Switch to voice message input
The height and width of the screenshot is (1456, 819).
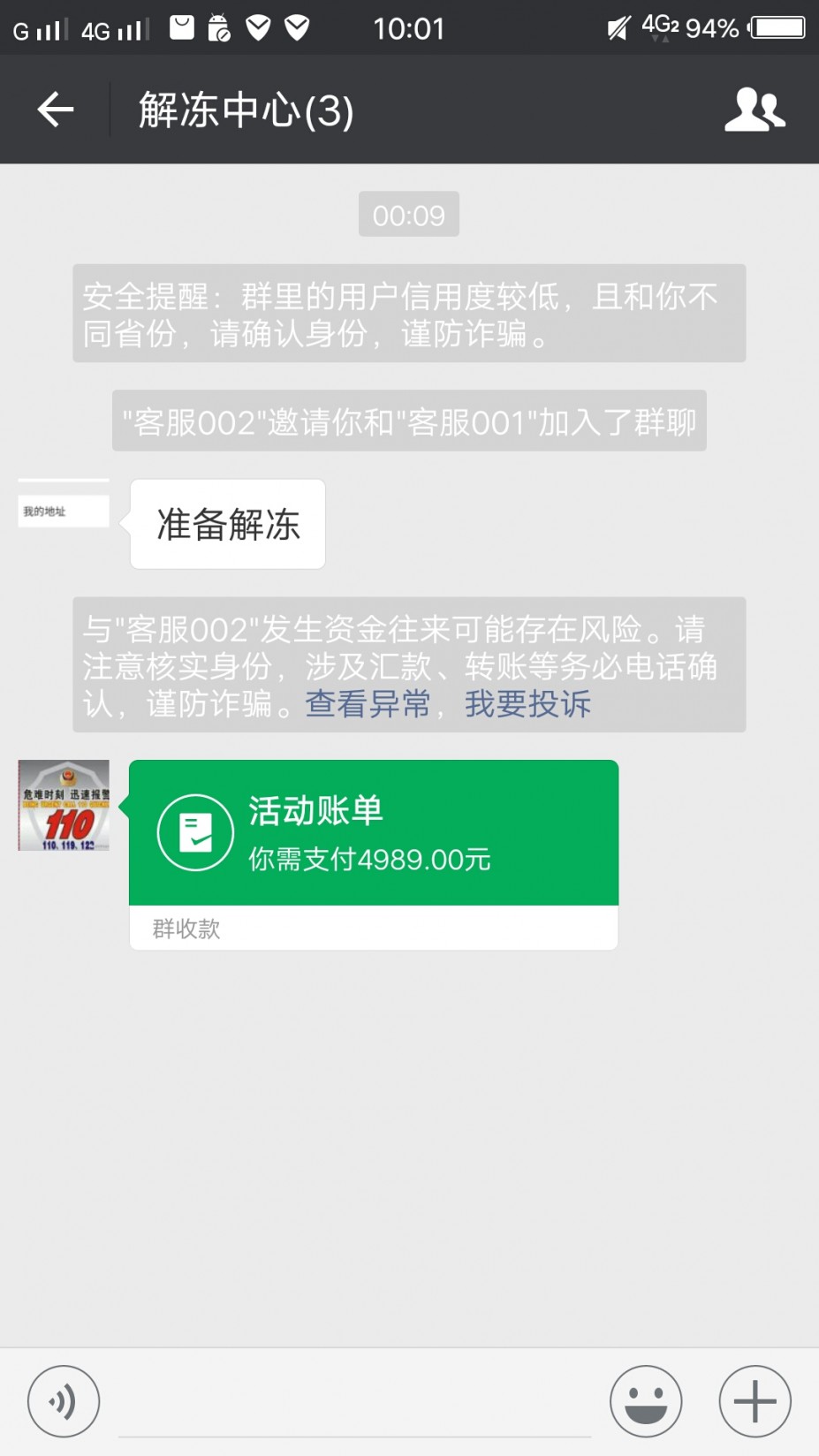point(64,1401)
